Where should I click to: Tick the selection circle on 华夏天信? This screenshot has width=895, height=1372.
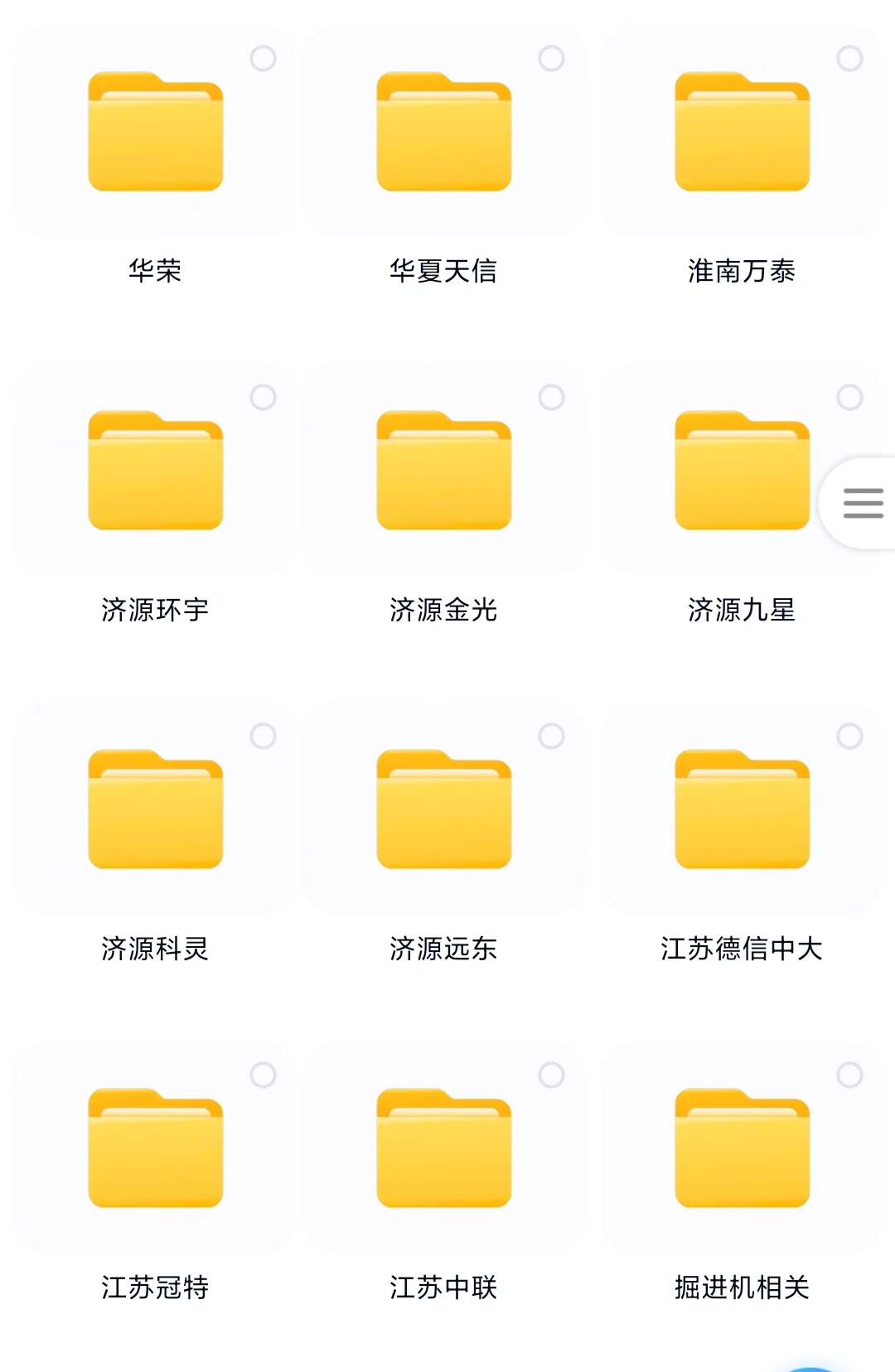552,59
